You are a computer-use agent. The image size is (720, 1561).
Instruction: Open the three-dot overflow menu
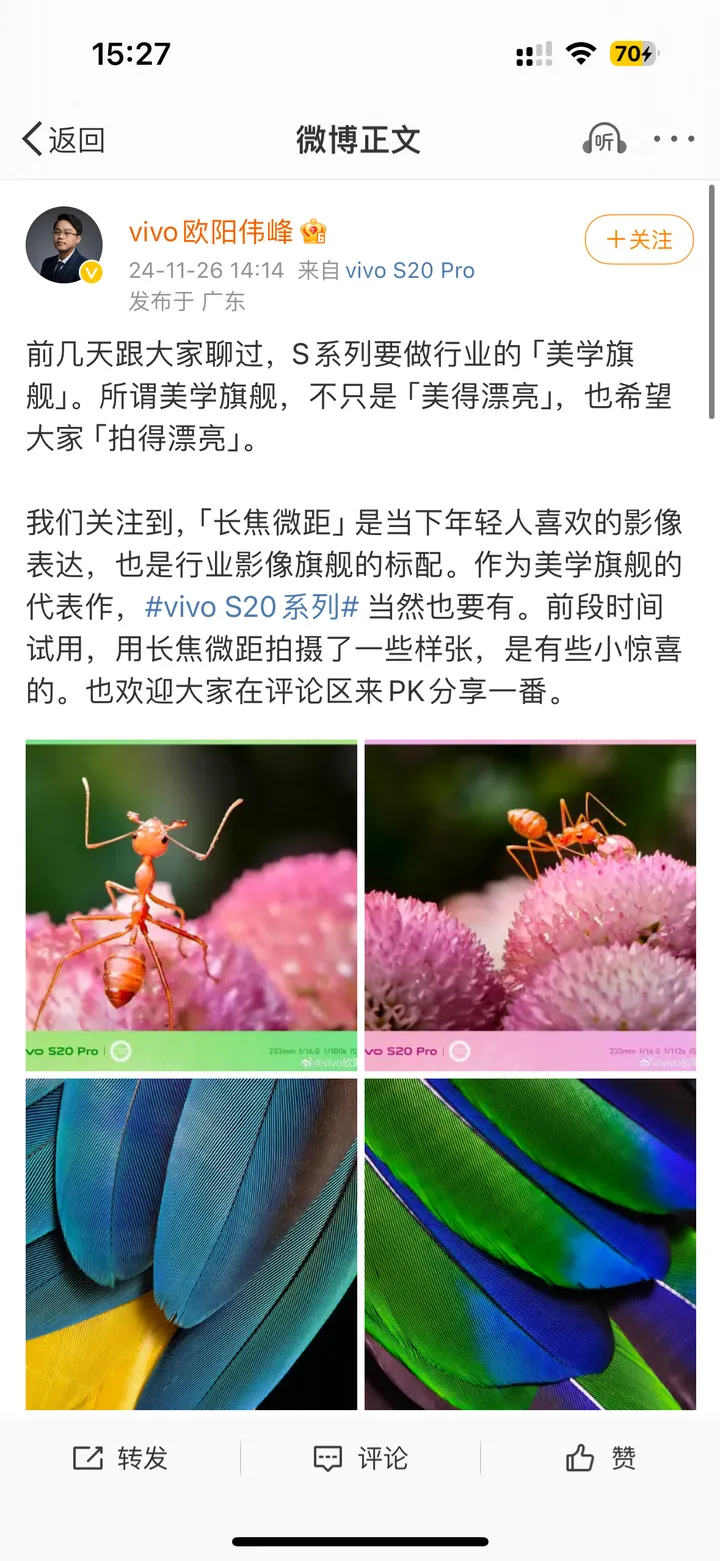click(673, 140)
